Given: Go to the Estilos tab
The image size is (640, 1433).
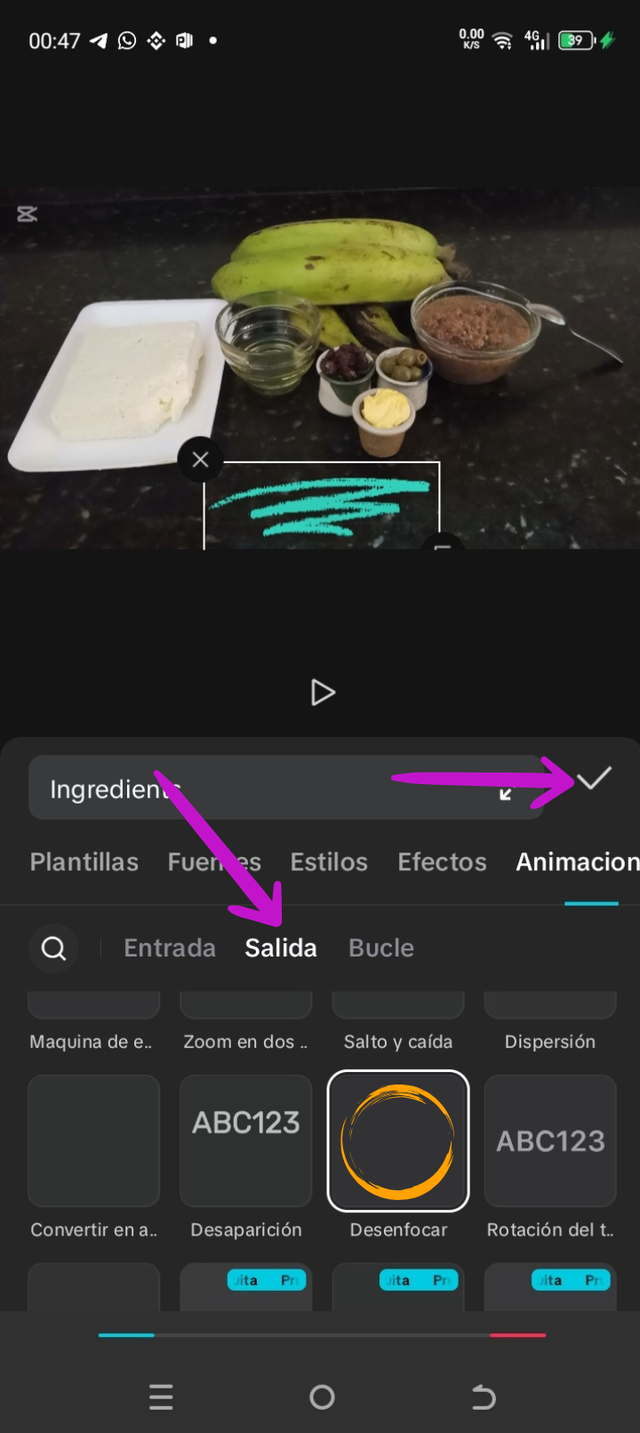Looking at the screenshot, I should pos(329,862).
